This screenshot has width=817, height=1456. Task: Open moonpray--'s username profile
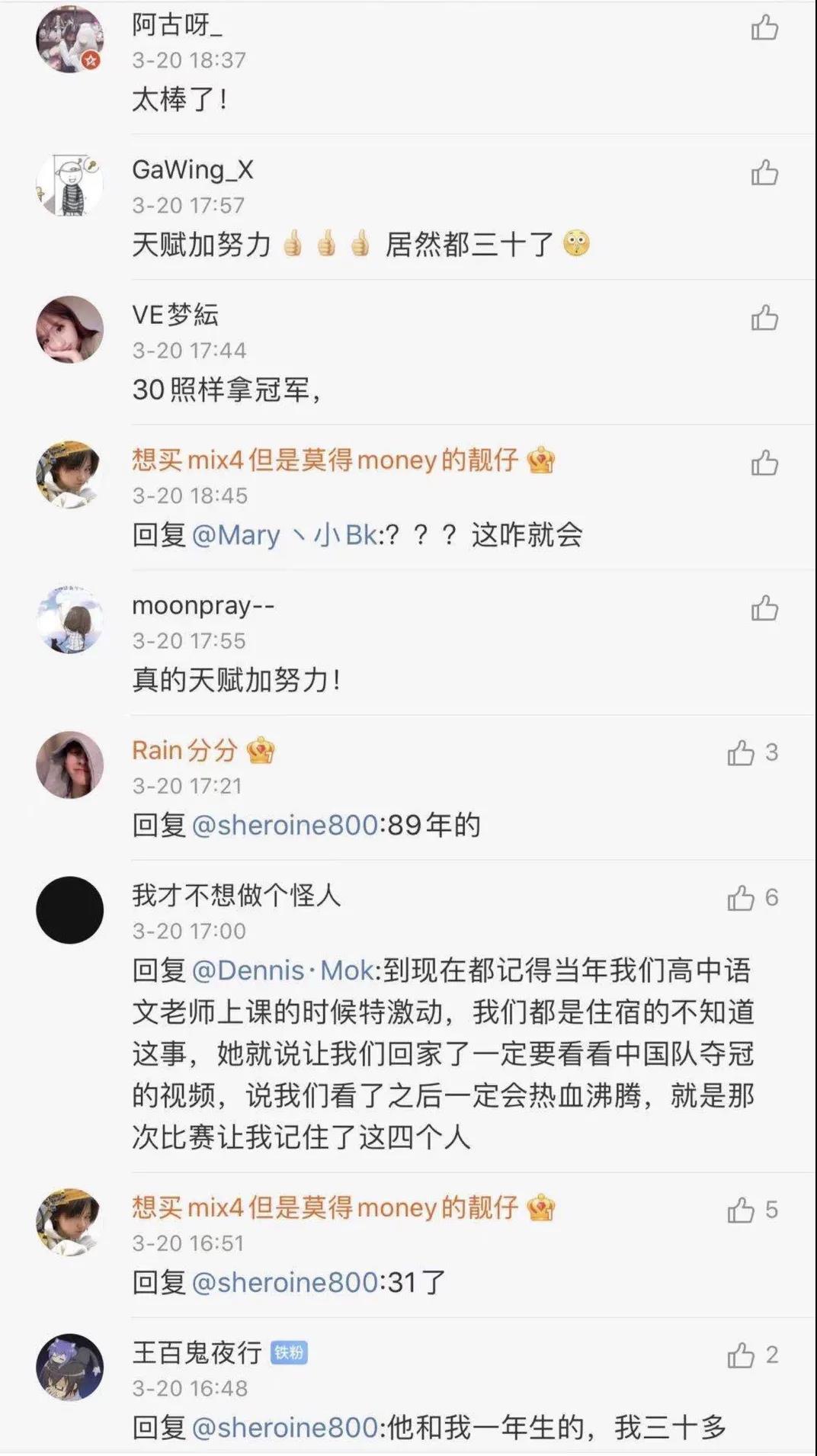coord(203,605)
